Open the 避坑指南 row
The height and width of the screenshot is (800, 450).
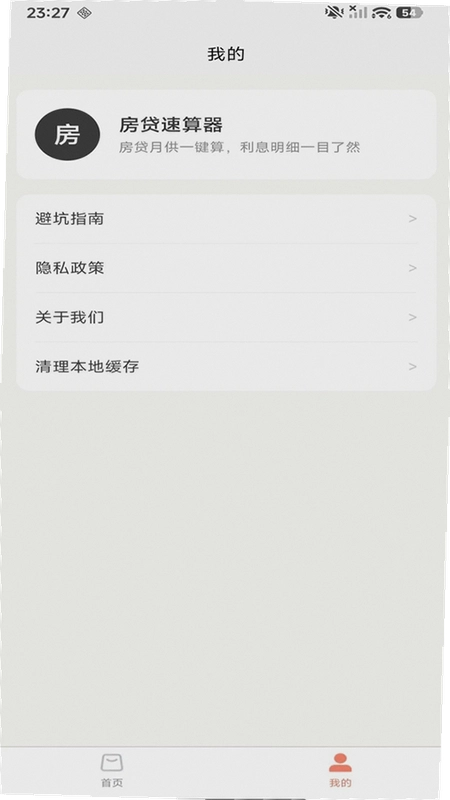[x=226, y=219]
